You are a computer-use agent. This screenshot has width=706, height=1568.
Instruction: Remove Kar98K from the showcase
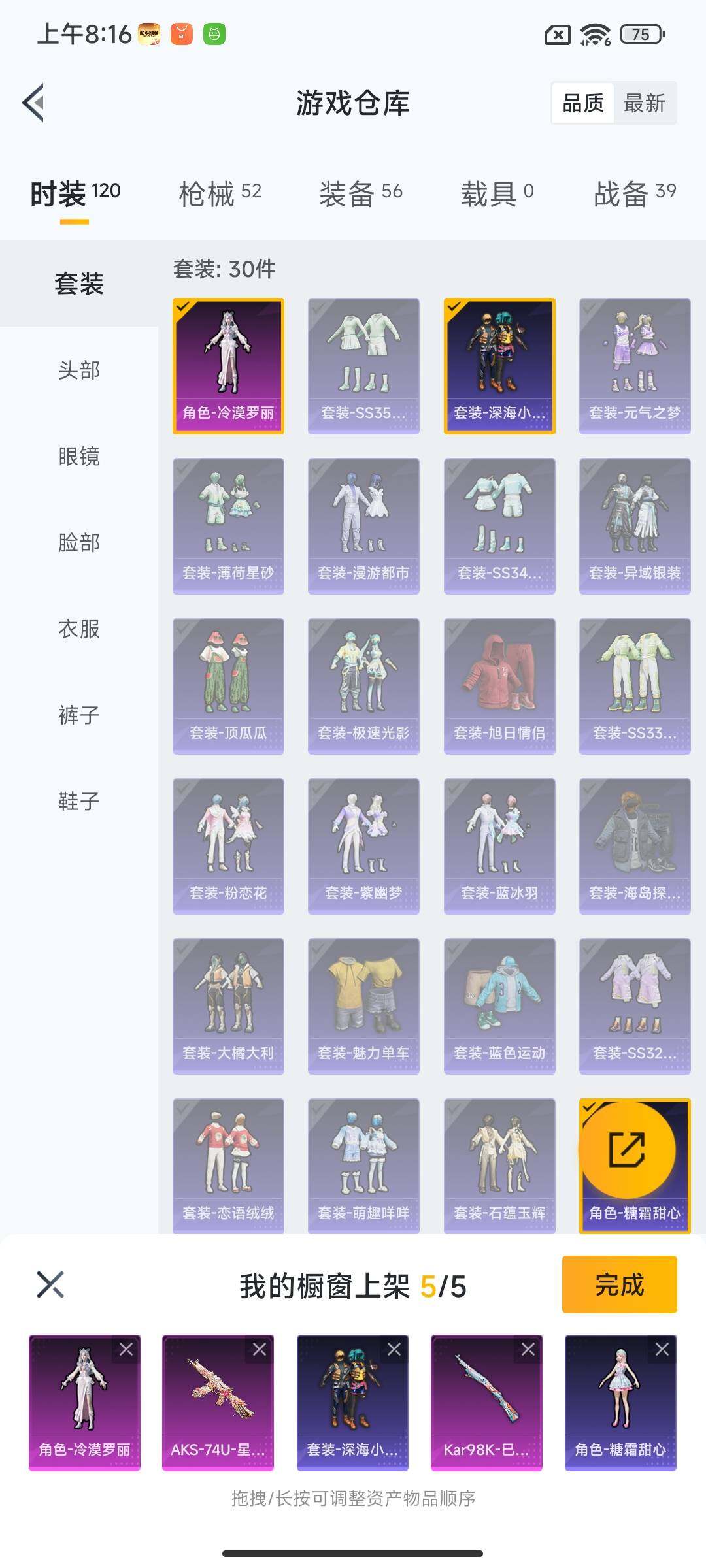pos(528,1349)
